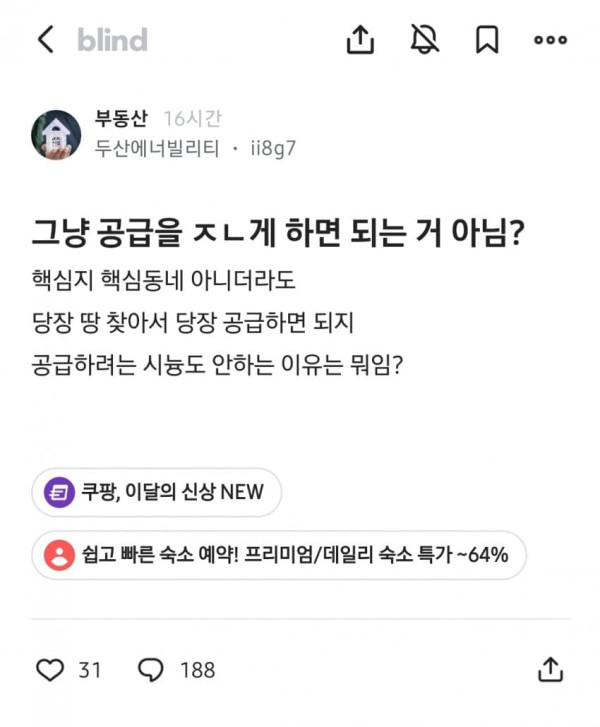
Task: Open the 188 comments
Action: click(x=177, y=670)
